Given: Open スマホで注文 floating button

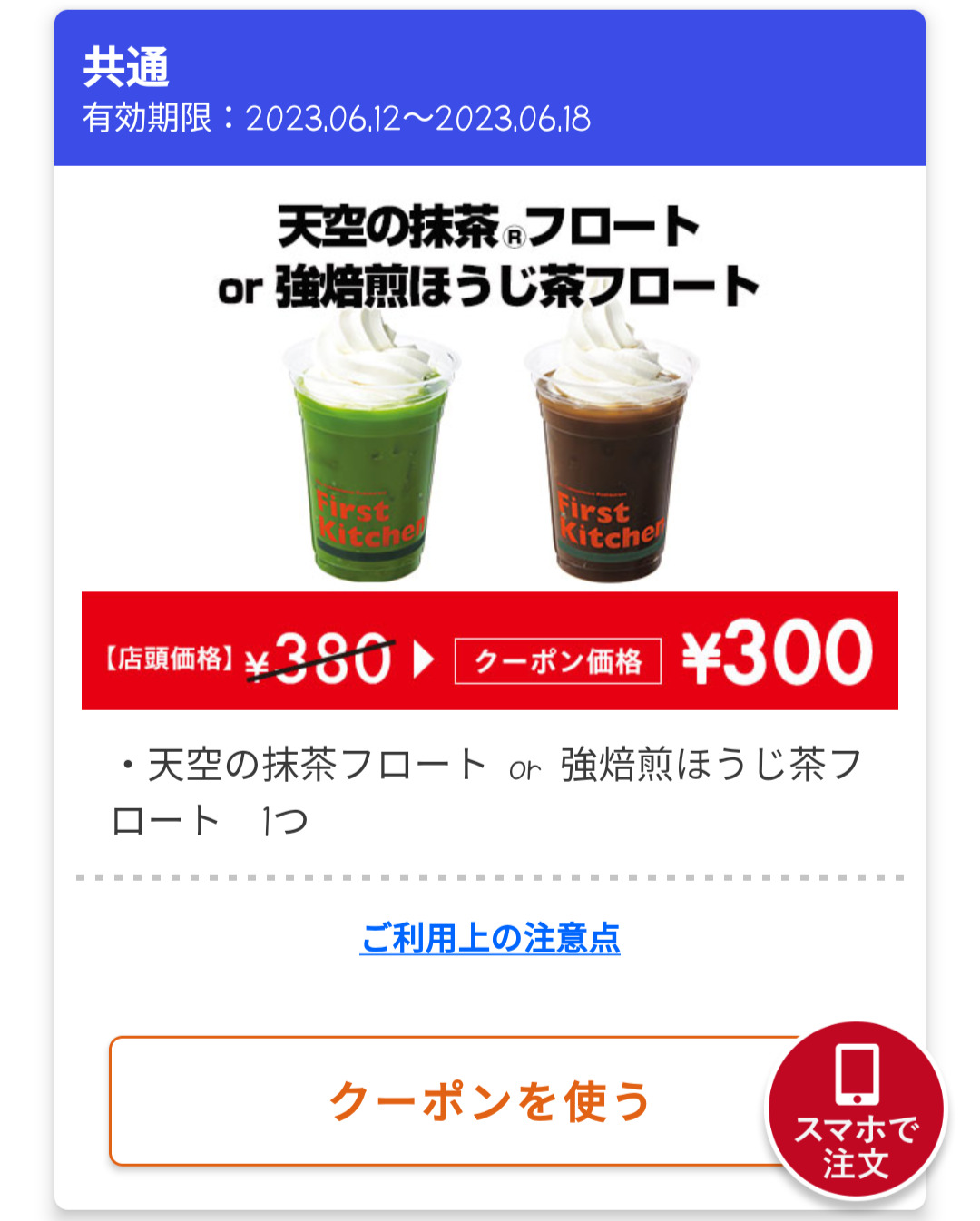Looking at the screenshot, I should click(x=856, y=1110).
